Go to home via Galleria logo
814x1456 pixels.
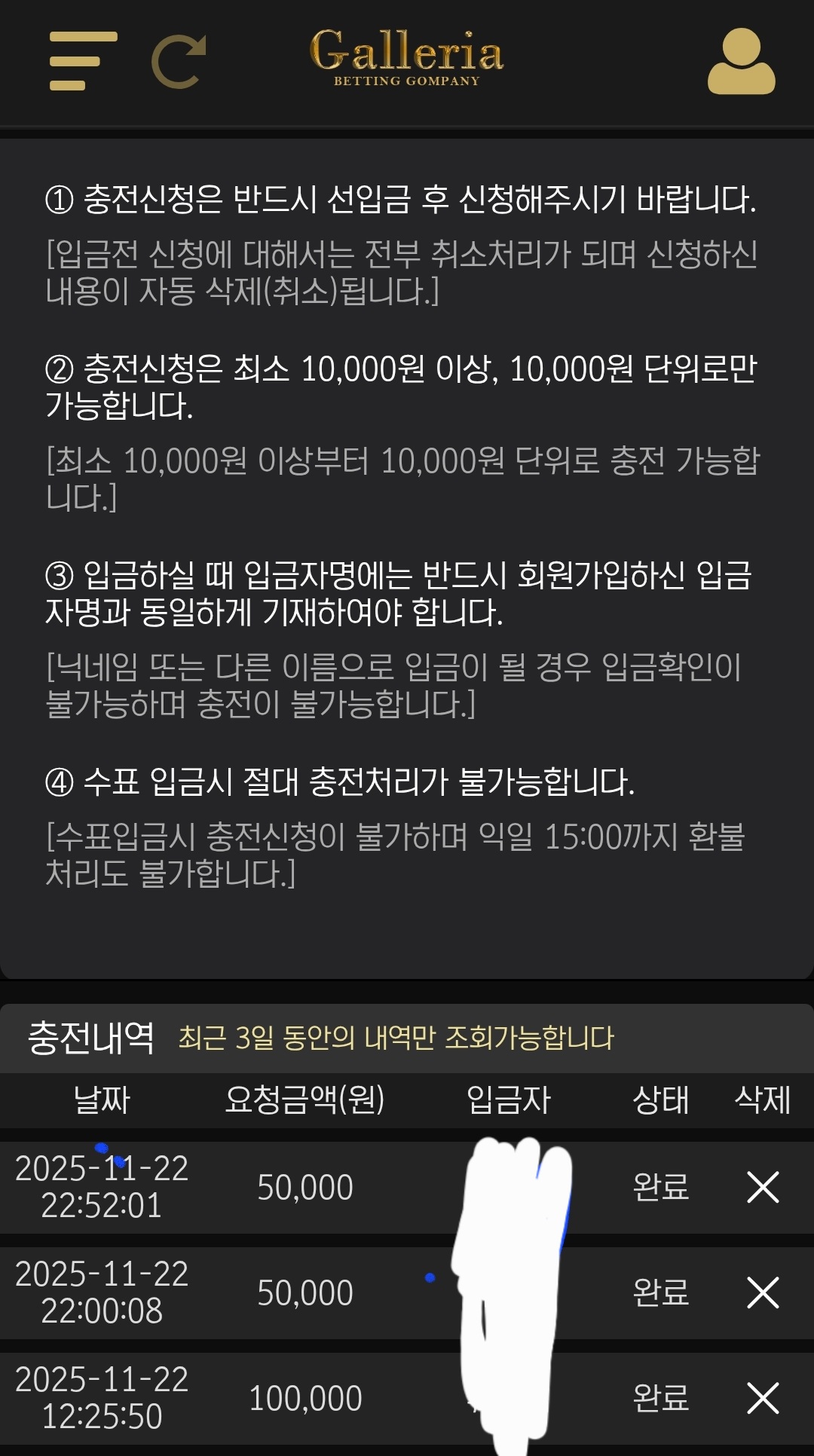[x=406, y=57]
